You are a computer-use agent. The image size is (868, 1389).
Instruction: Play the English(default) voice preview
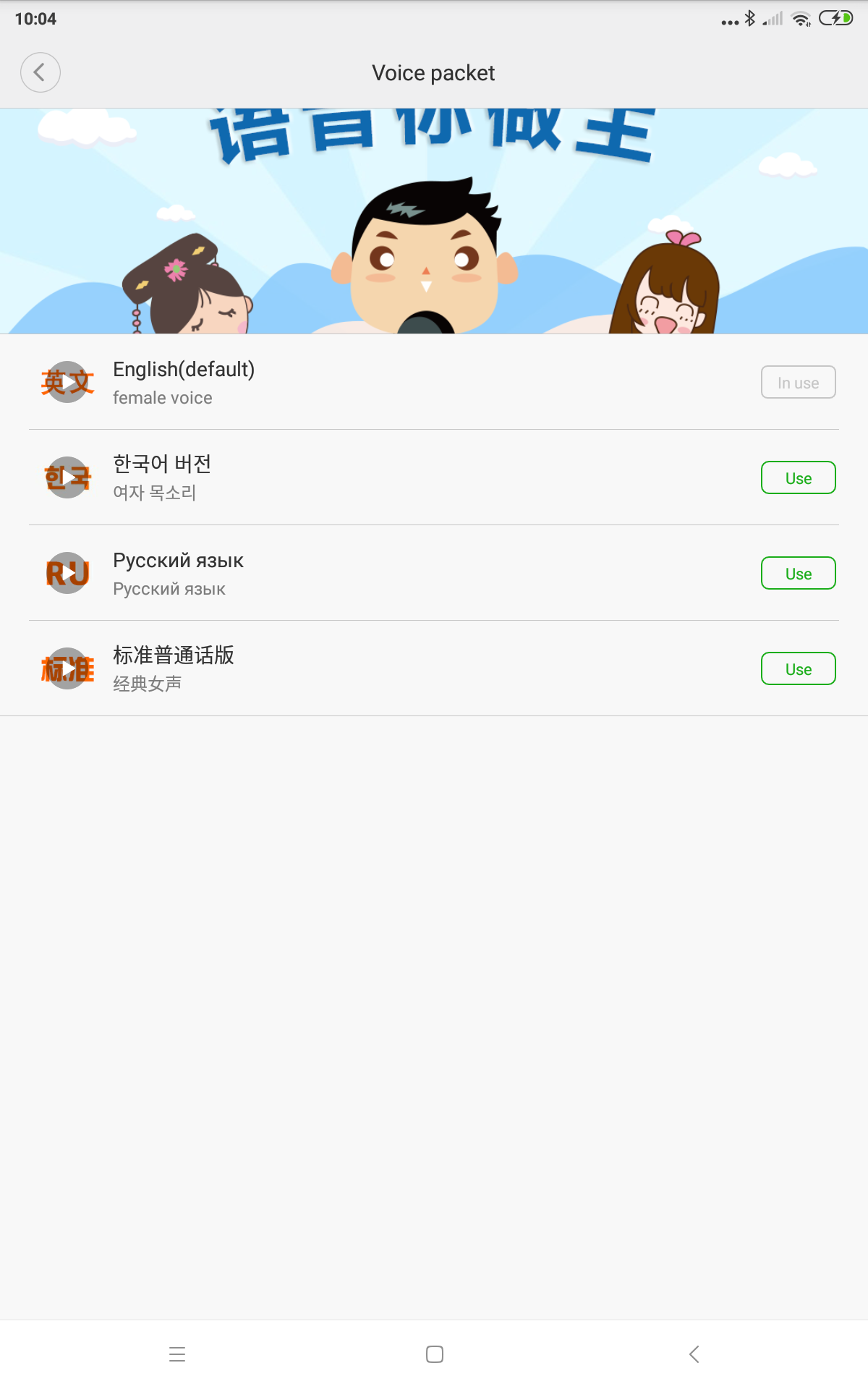[67, 382]
